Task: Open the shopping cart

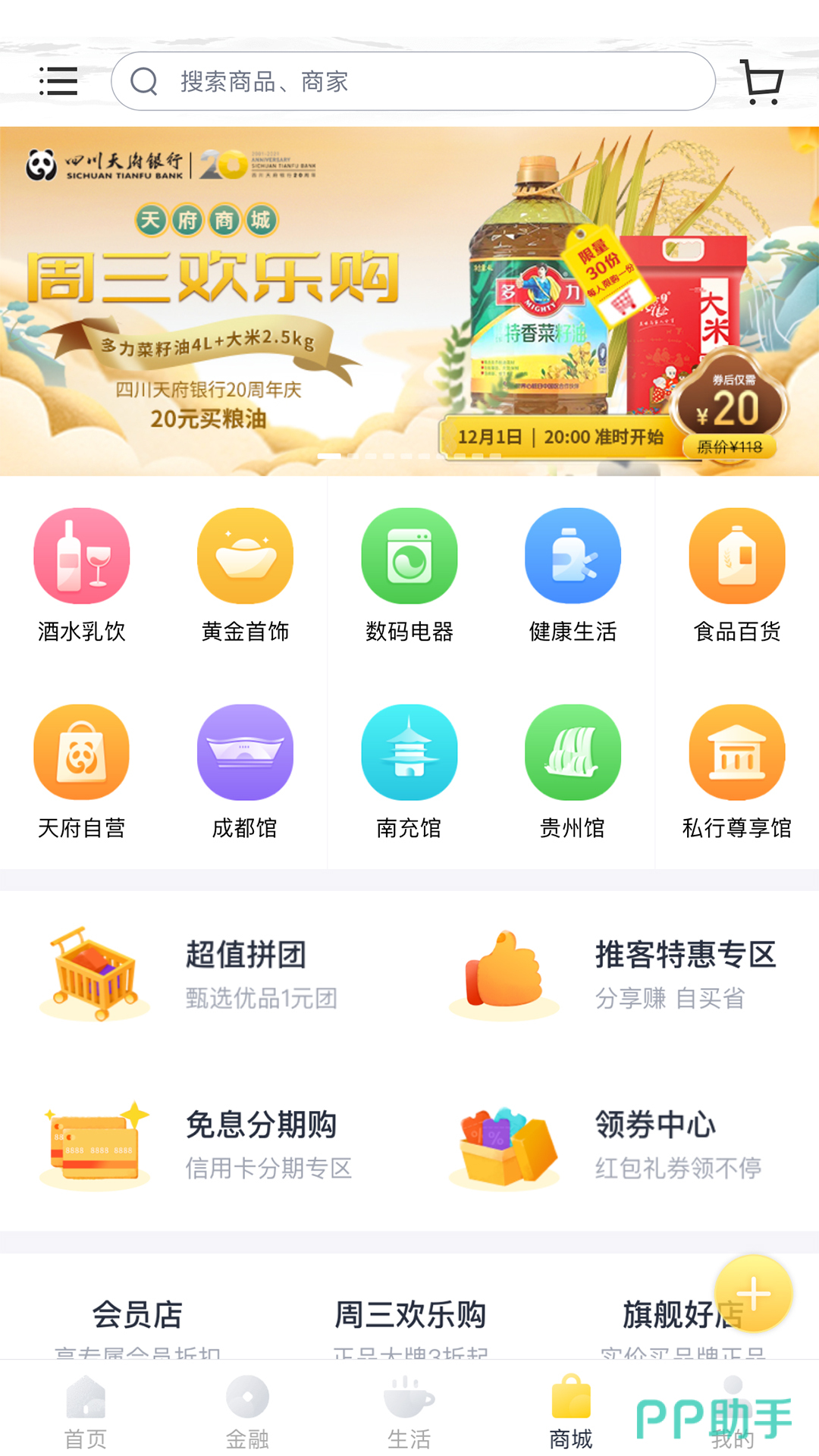Action: (x=762, y=82)
